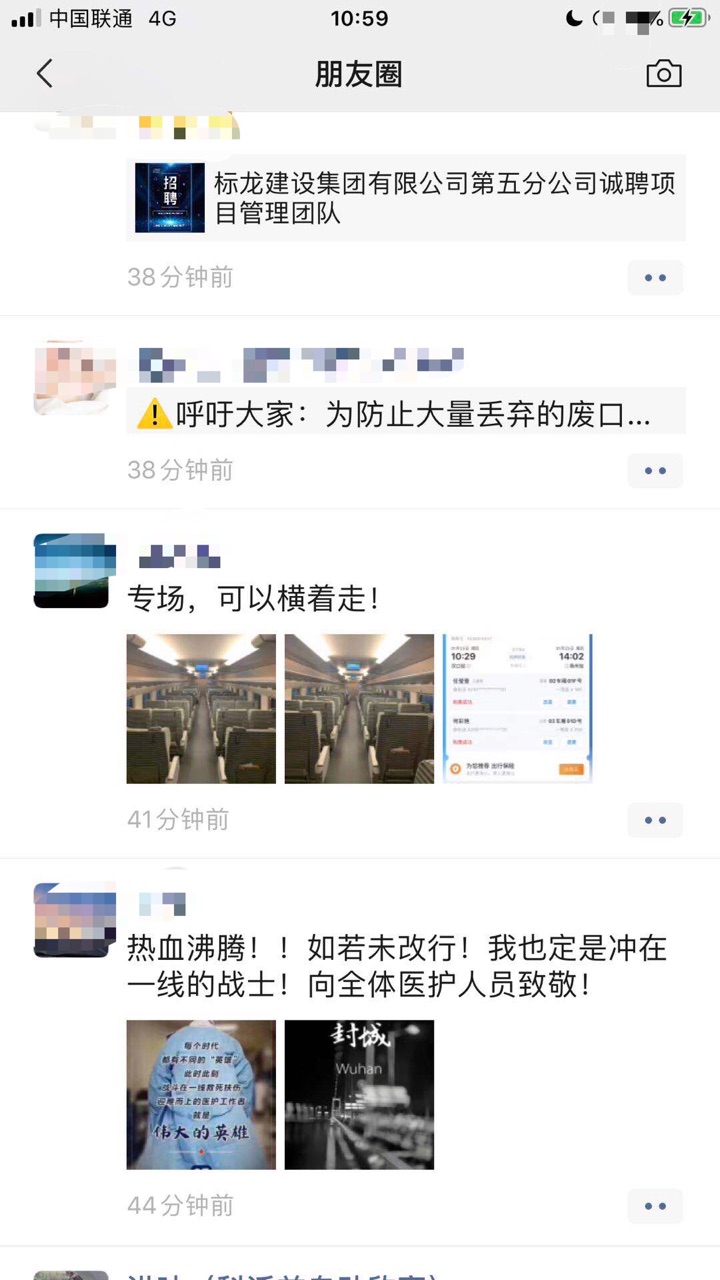Open the profile of the 专场 post author
This screenshot has height=1280, width=720.
click(71, 571)
